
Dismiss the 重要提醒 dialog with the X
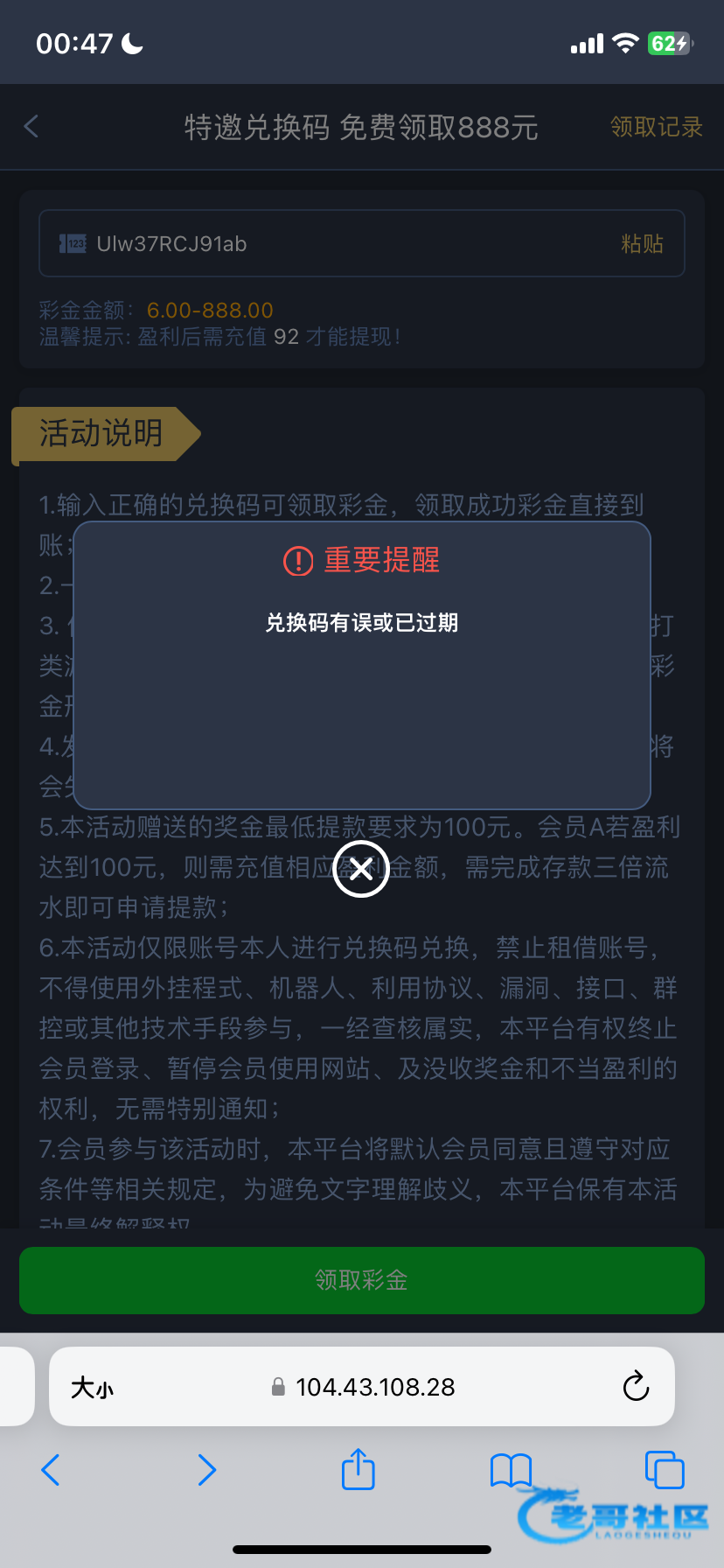361,870
